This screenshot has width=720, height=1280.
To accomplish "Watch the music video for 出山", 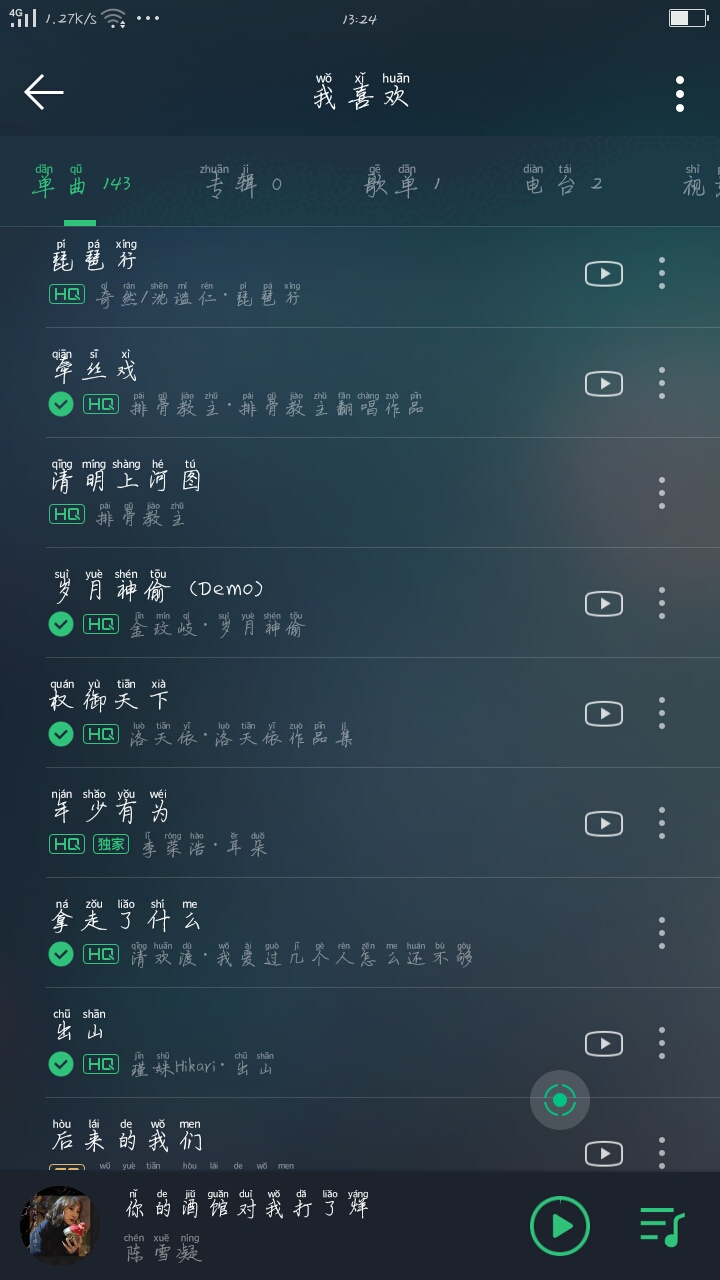I will 603,1043.
